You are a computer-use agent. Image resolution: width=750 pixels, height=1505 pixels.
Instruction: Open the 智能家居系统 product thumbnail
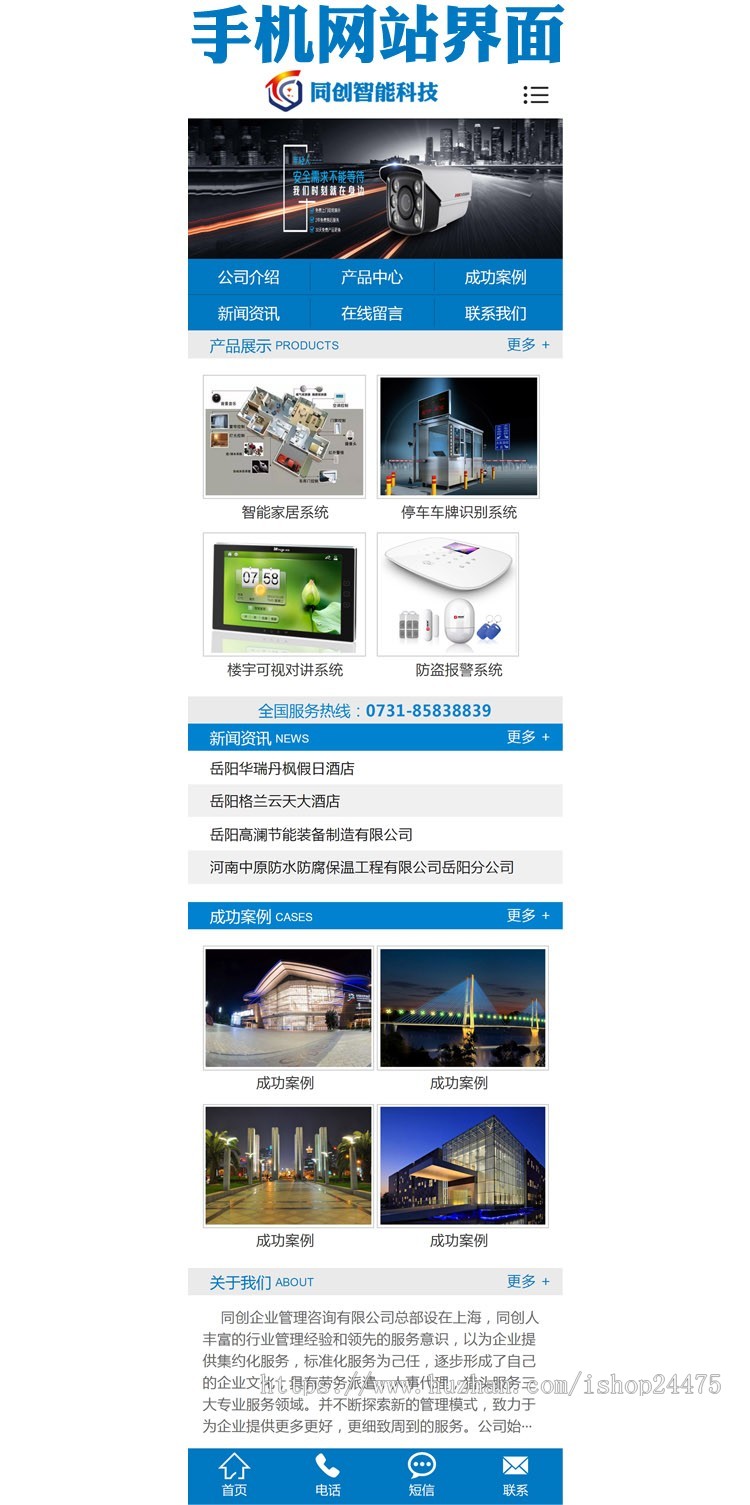288,436
